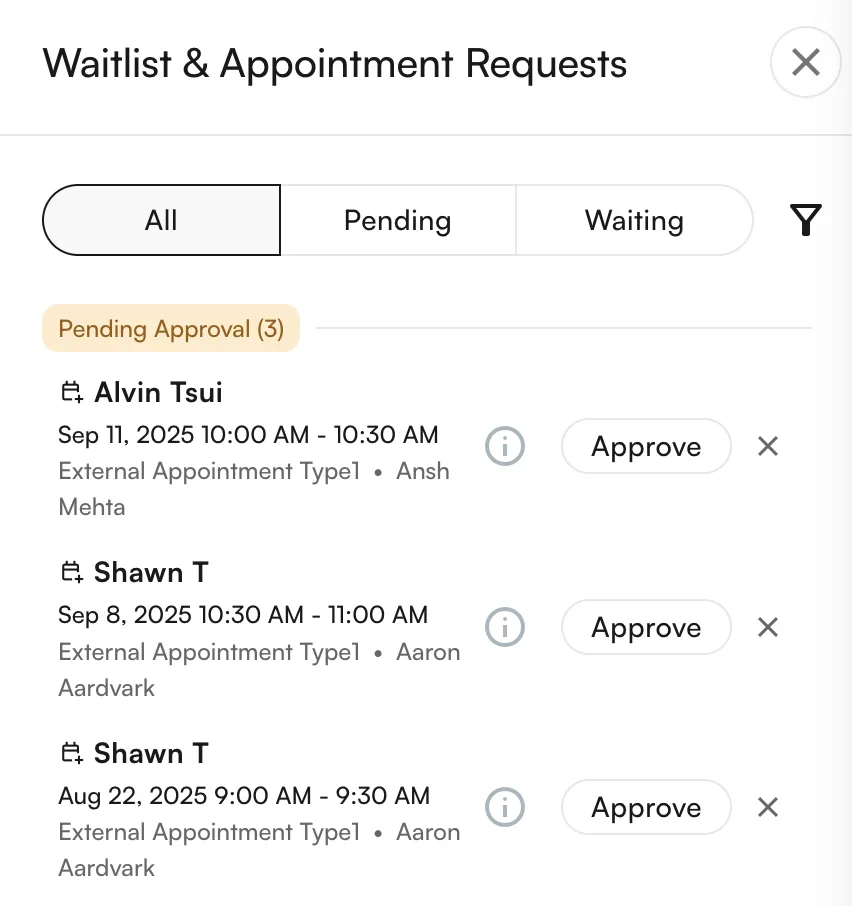
Task: Click the filter icon next to Waiting tab
Action: 805,220
